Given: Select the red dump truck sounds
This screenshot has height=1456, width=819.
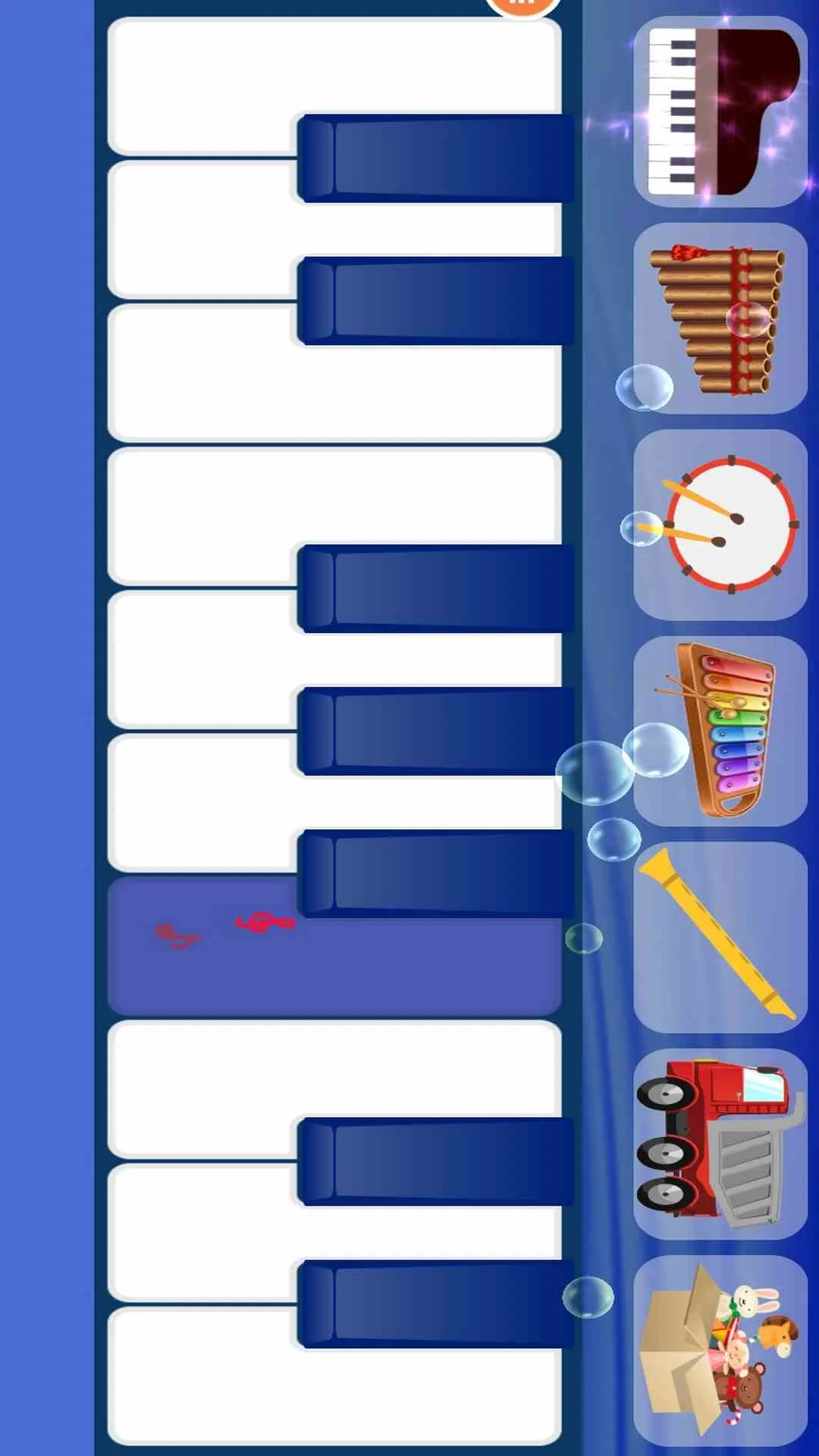Looking at the screenshot, I should [720, 1144].
